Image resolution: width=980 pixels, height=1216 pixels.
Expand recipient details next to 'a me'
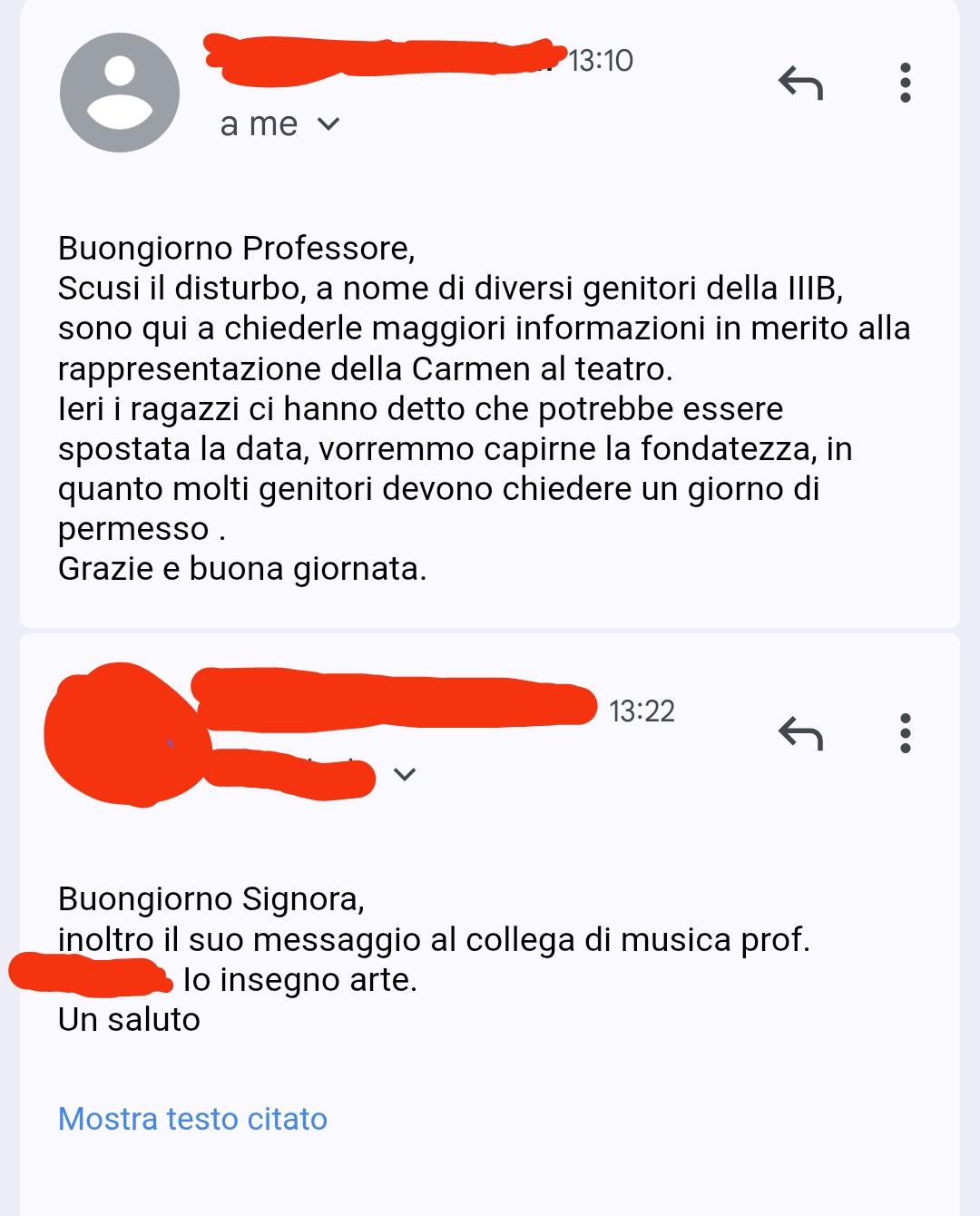pyautogui.click(x=328, y=123)
